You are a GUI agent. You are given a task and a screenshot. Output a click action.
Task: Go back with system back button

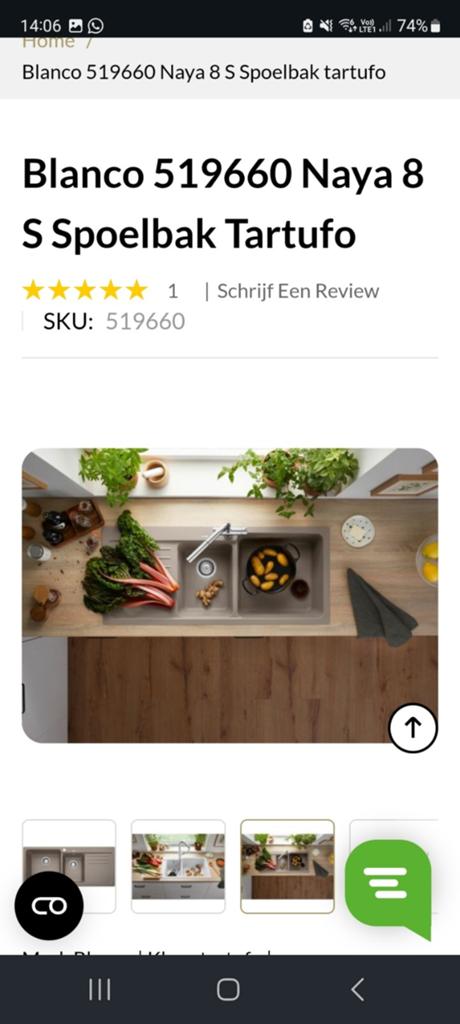[357, 990]
